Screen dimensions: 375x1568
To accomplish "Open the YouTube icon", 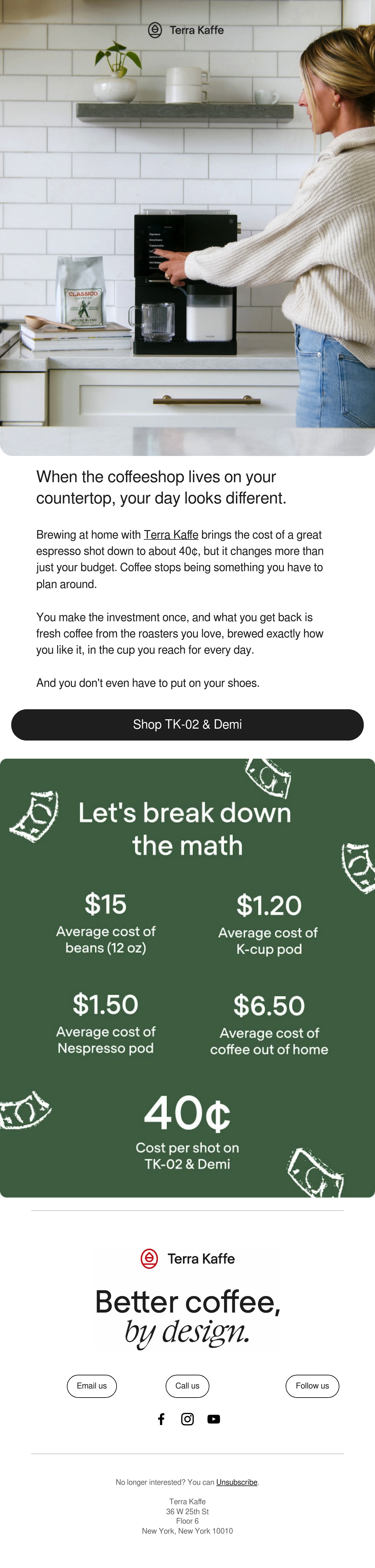I will point(214,1419).
